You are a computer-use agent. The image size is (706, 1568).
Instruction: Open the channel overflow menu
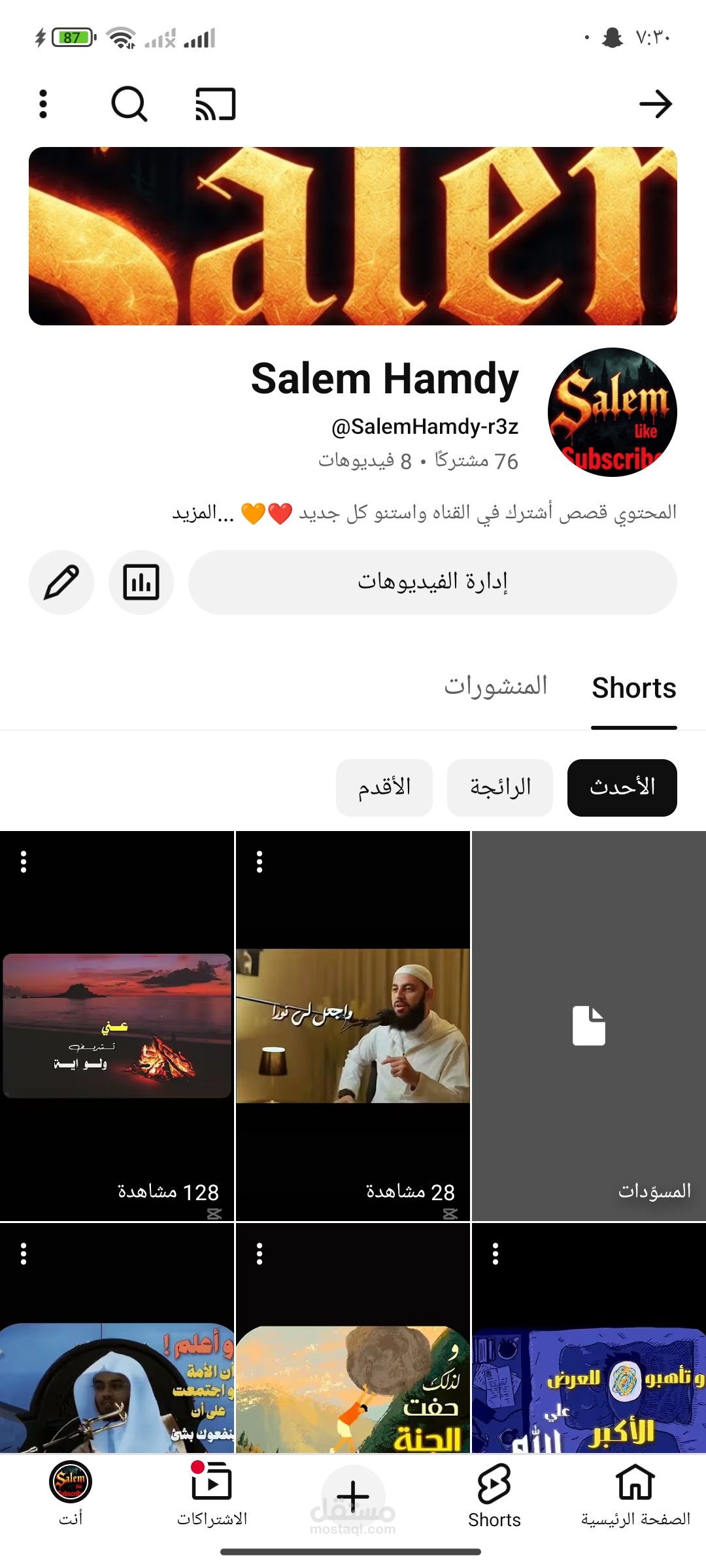pyautogui.click(x=43, y=104)
